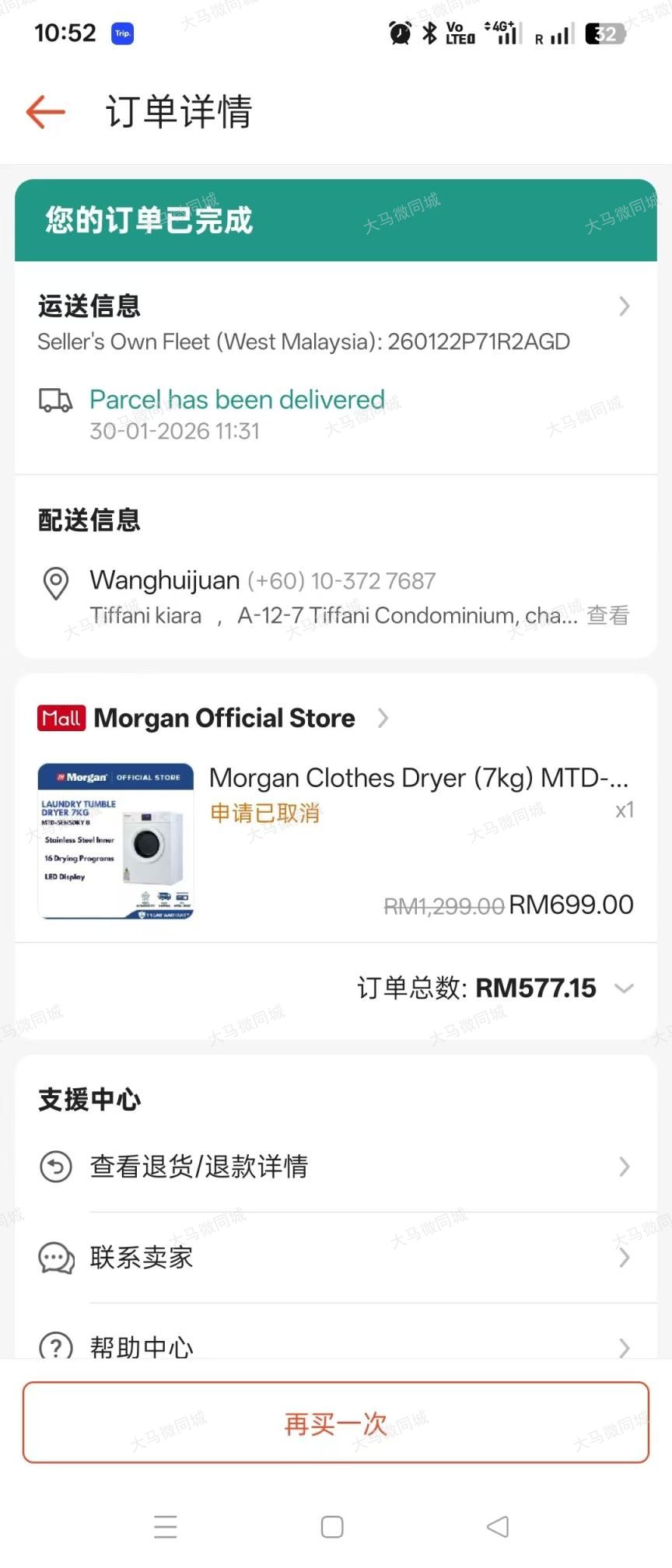Open the Morgan Clothes Dryer product

[418, 778]
